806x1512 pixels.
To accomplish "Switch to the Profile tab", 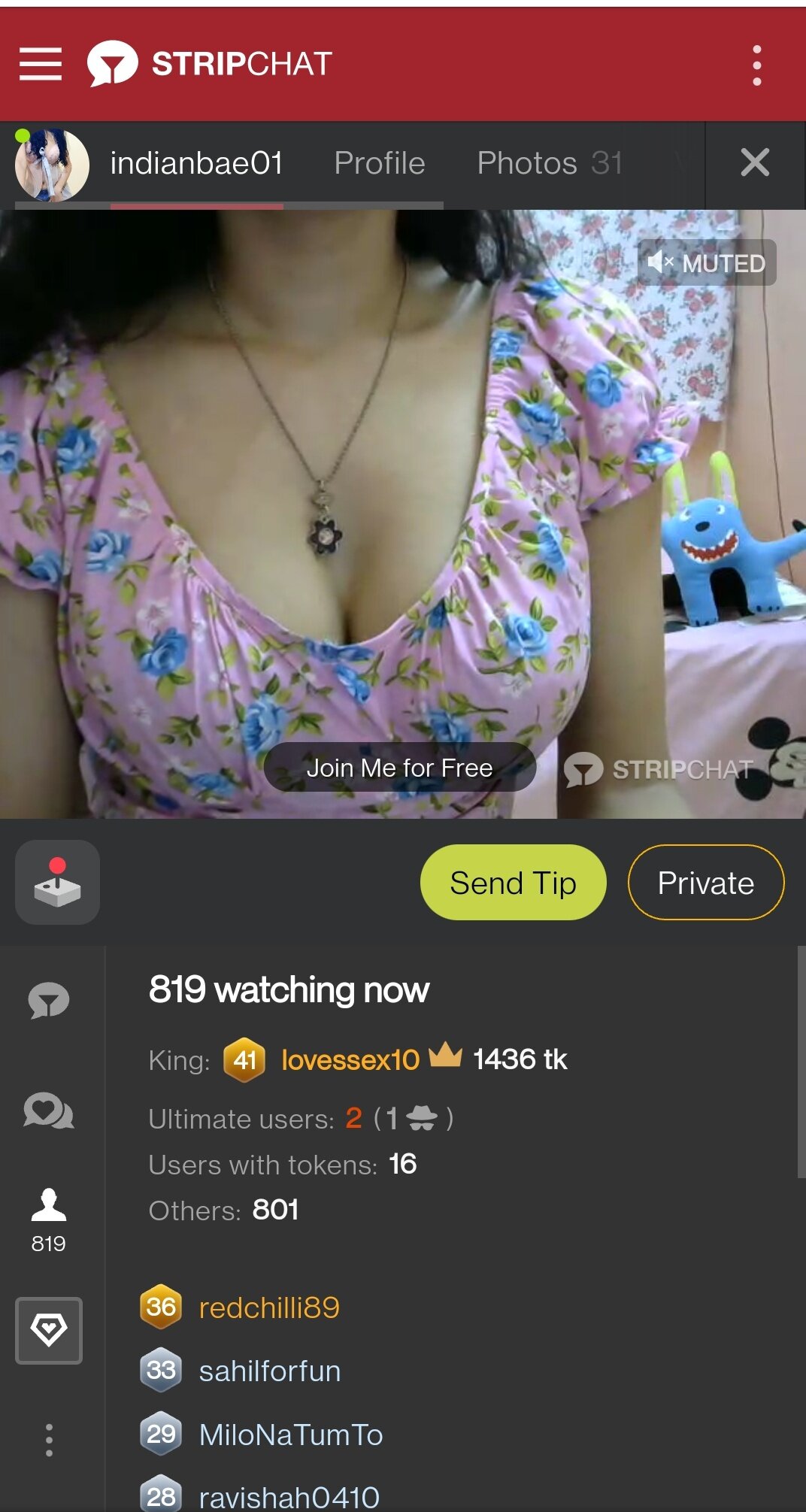I will (x=379, y=163).
